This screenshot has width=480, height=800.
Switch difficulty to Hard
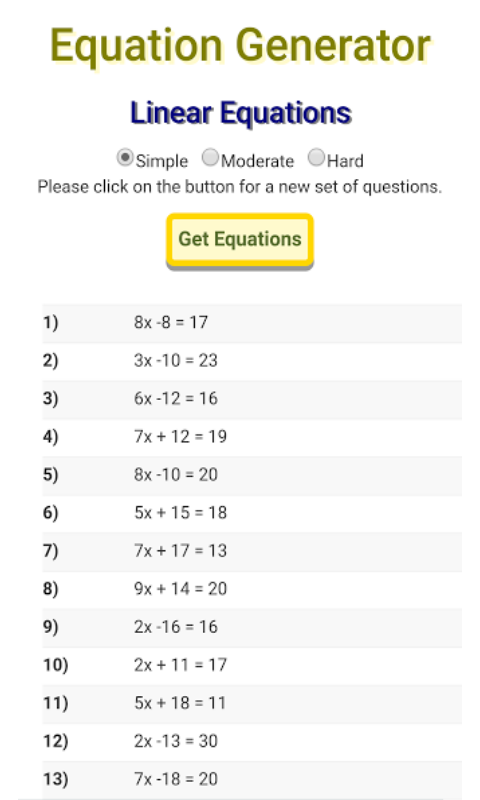[x=316, y=158]
